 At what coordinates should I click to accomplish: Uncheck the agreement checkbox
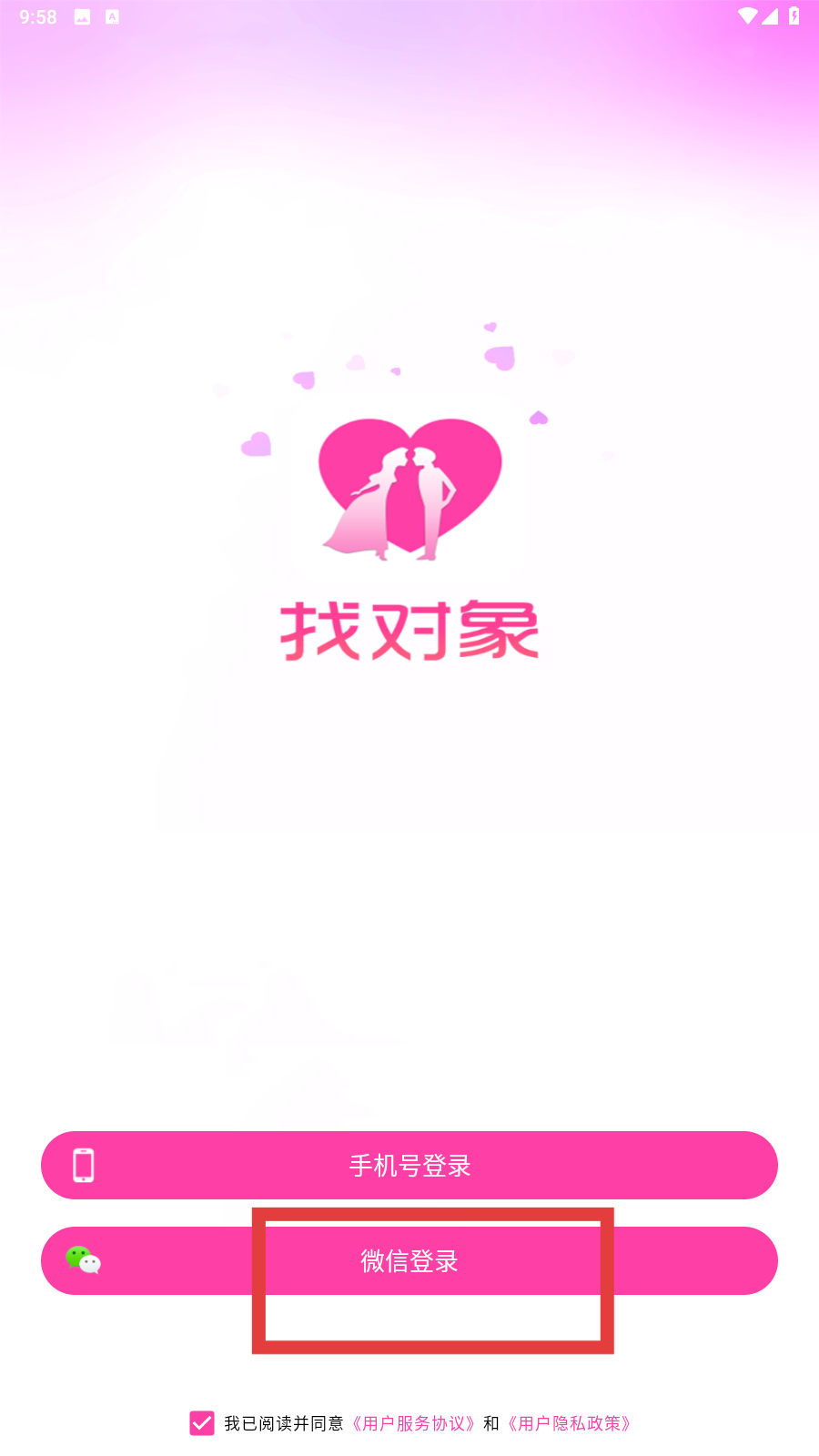[202, 1423]
